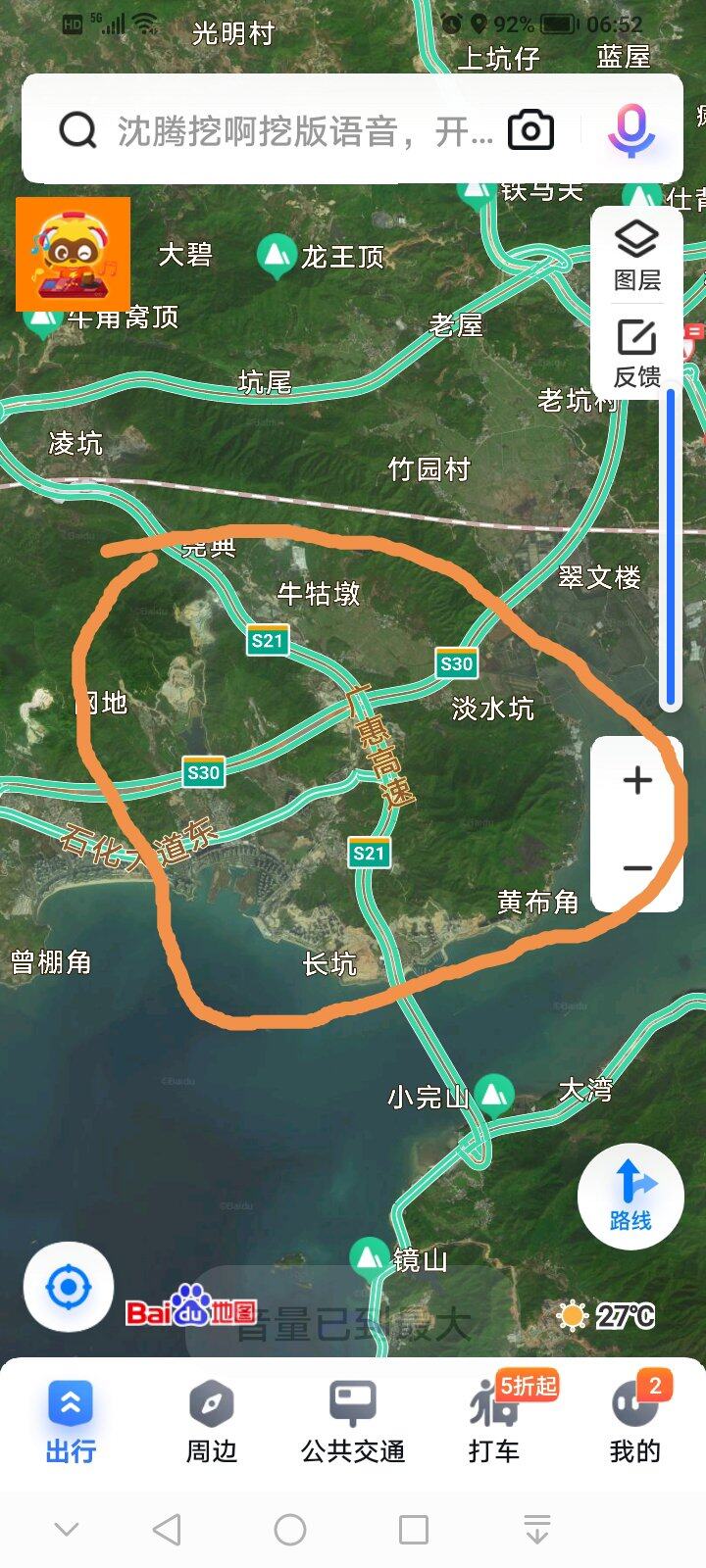Image resolution: width=706 pixels, height=1568 pixels.
Task: Return home via the system home button
Action: 290,1530
